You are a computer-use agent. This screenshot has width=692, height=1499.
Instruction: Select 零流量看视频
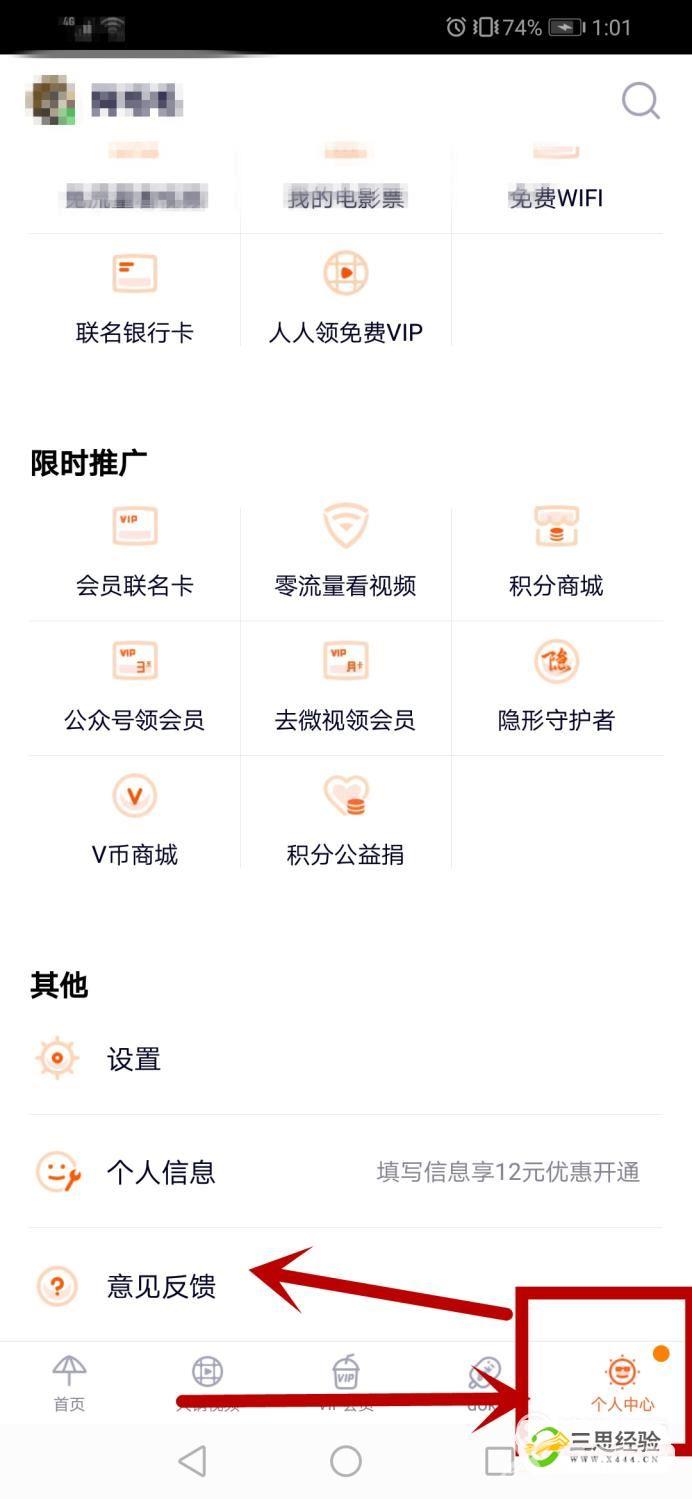(x=345, y=552)
